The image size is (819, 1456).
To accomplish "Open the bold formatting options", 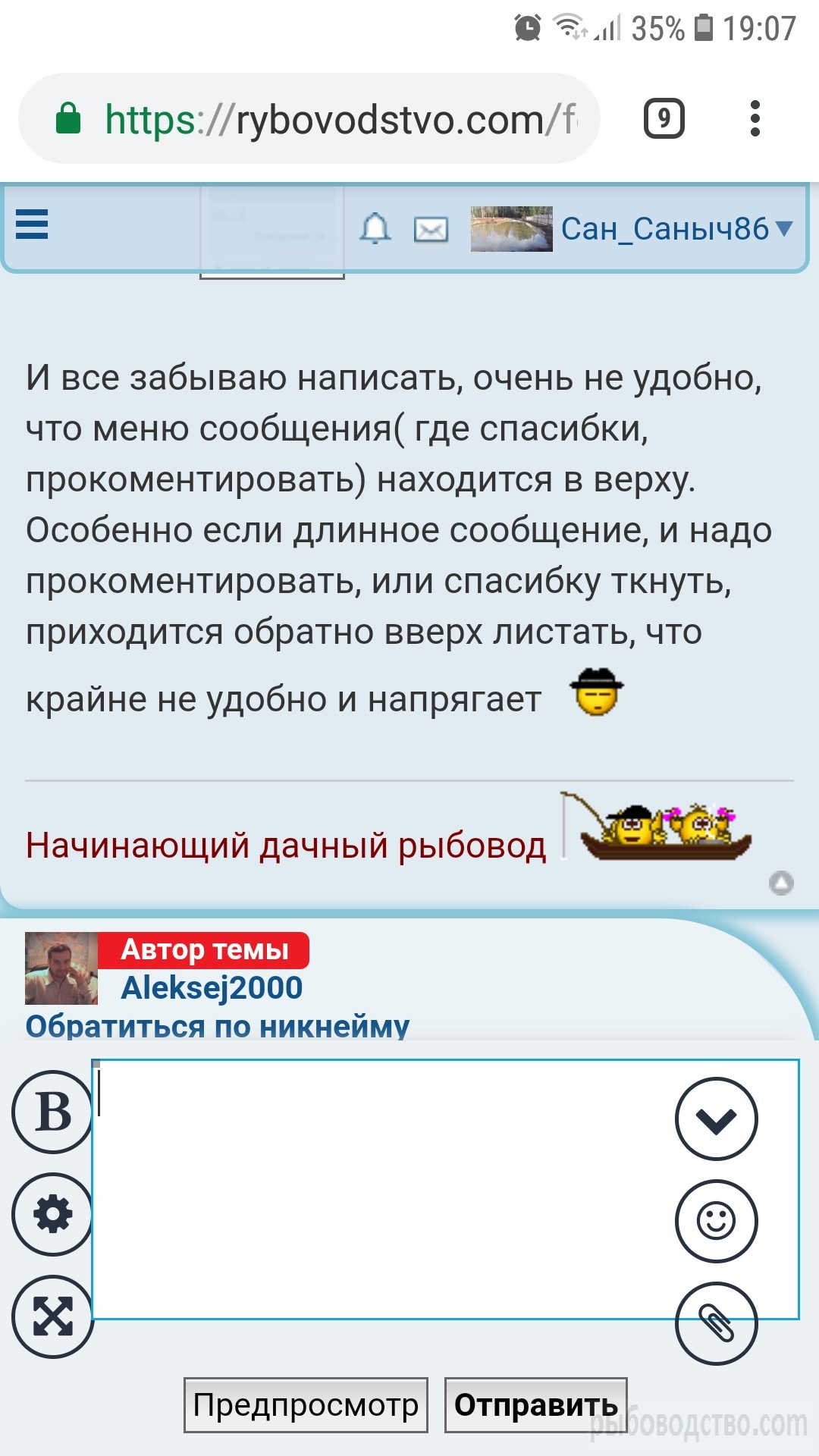I will [52, 1112].
